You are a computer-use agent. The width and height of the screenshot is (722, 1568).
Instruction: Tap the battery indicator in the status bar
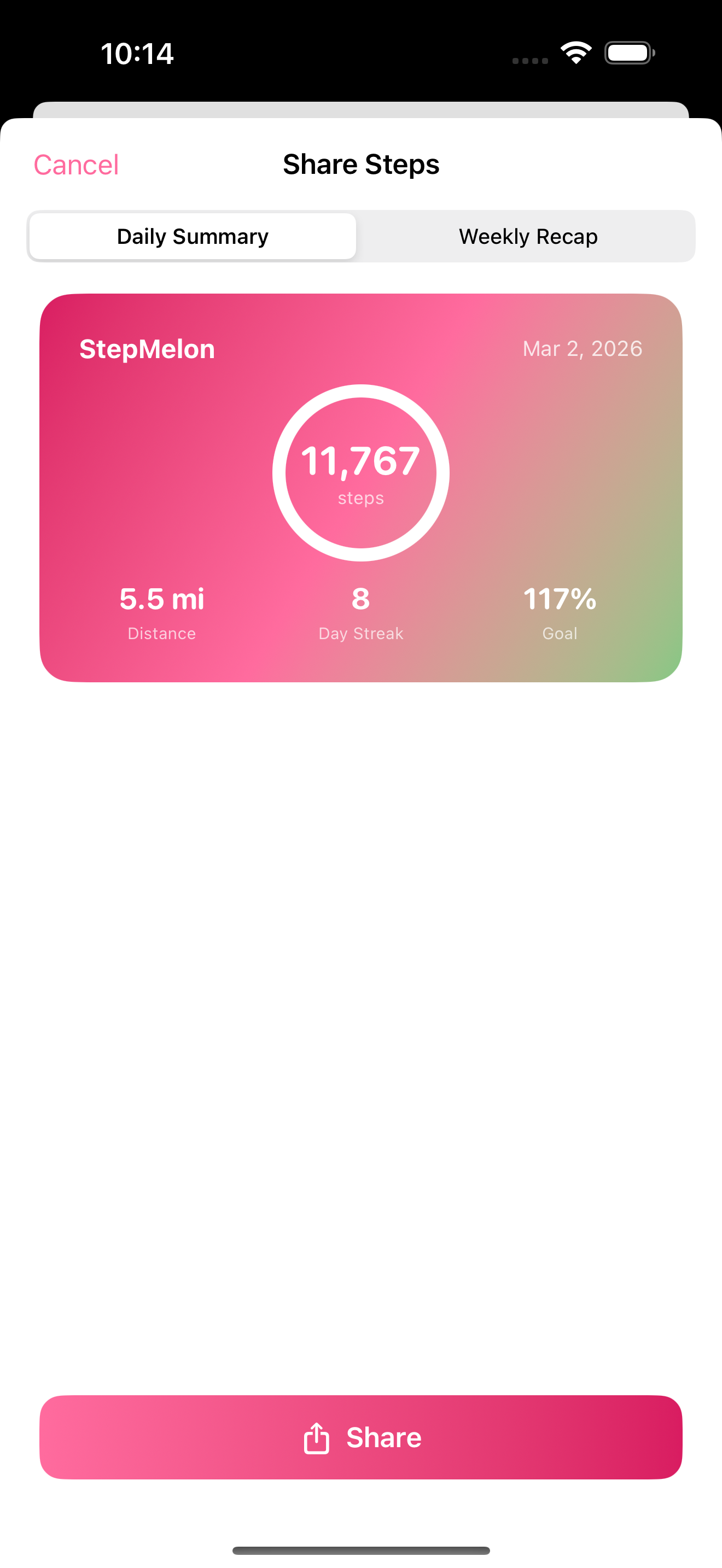(x=629, y=53)
